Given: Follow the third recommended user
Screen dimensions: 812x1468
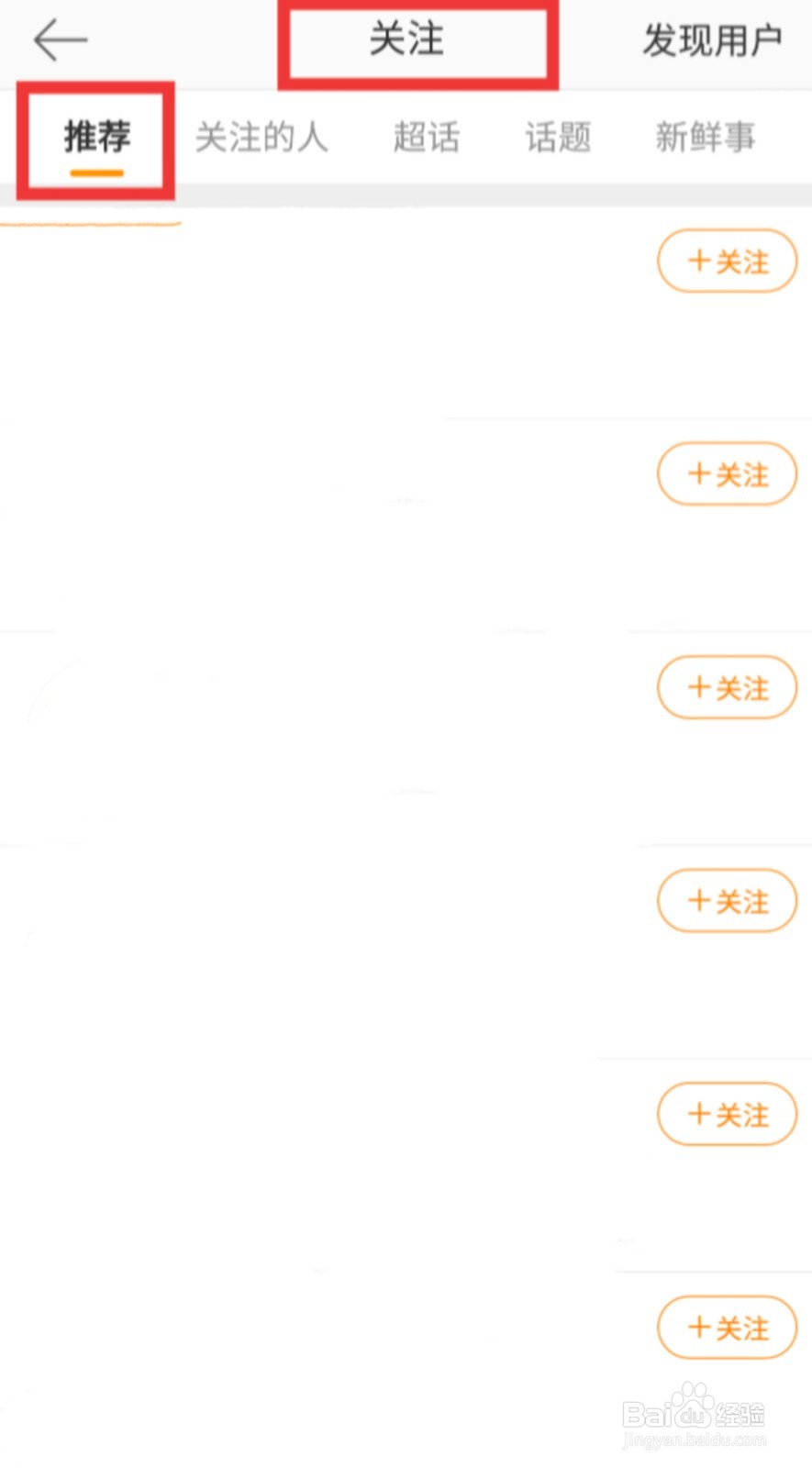Looking at the screenshot, I should click(728, 687).
